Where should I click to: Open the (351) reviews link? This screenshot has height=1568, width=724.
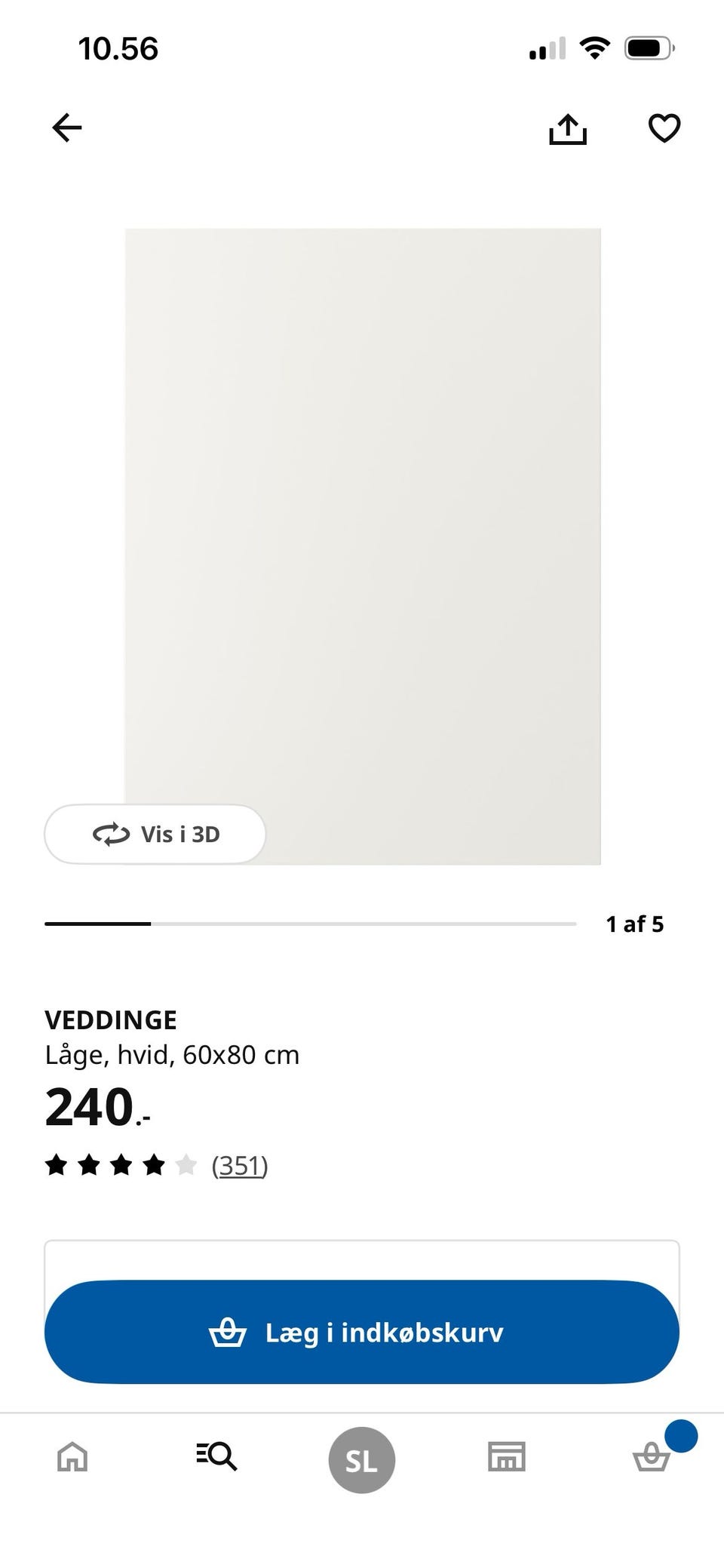point(240,1165)
